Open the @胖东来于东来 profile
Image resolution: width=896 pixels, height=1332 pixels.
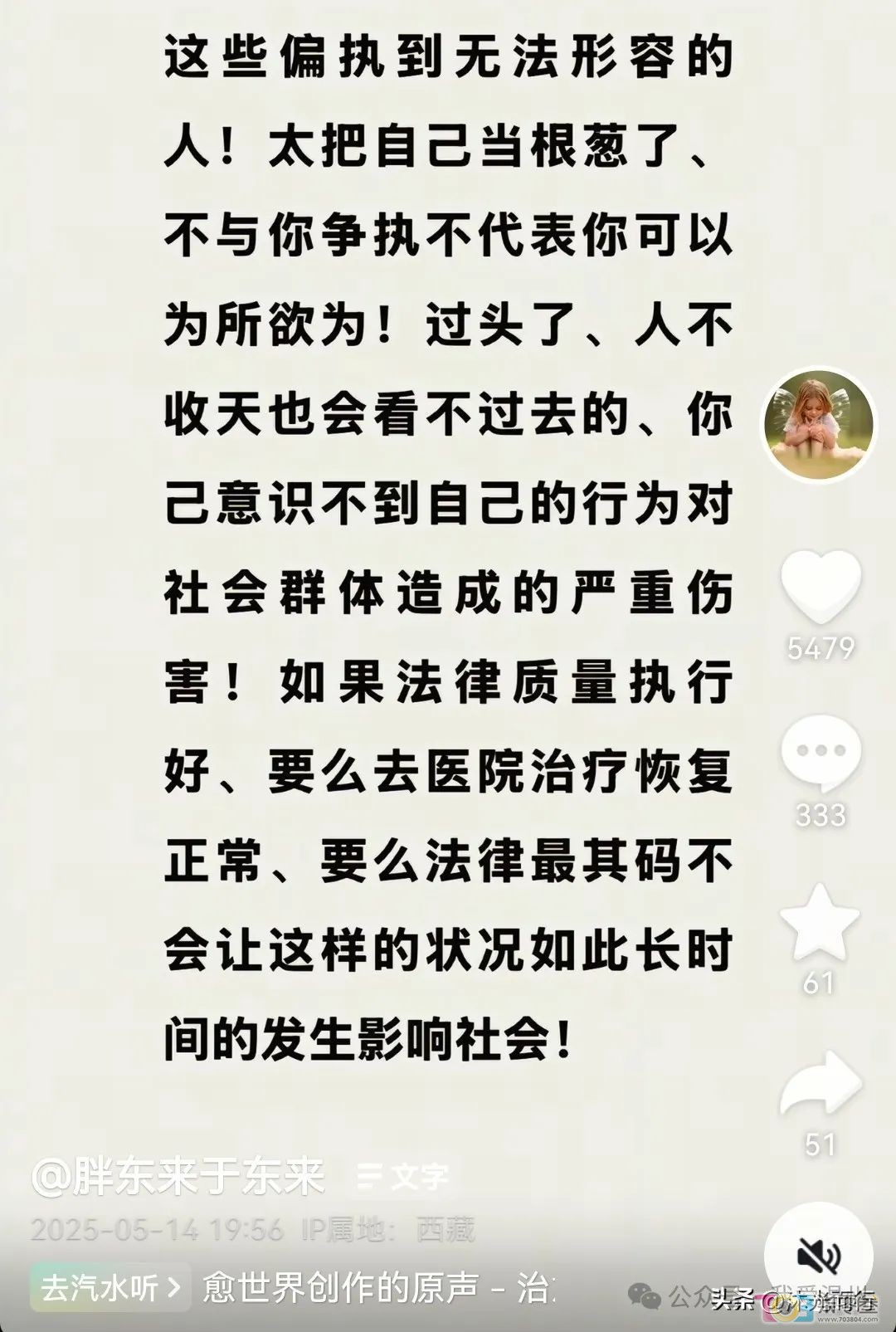(x=178, y=1177)
